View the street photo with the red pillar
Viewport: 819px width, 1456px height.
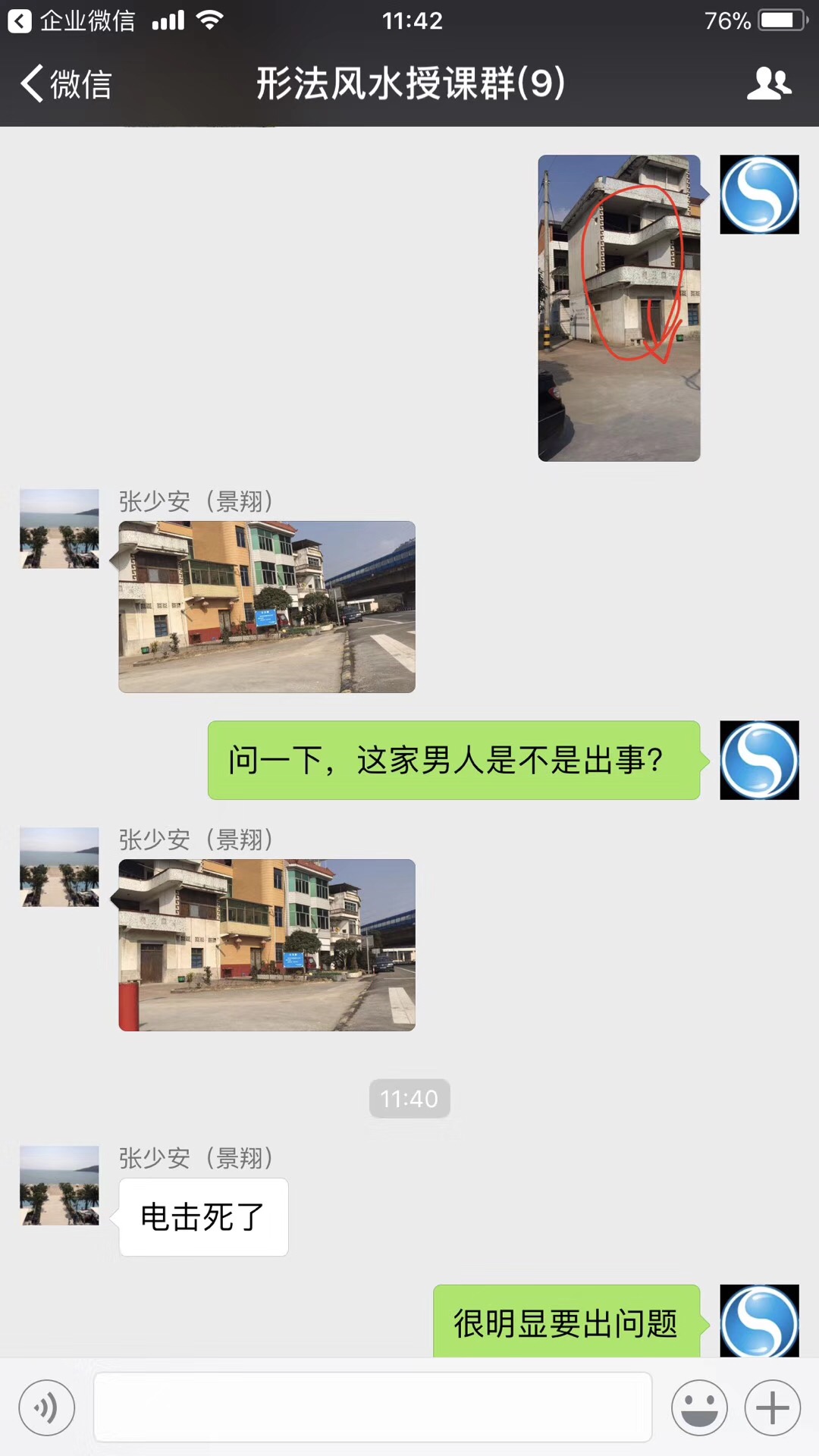[267, 945]
